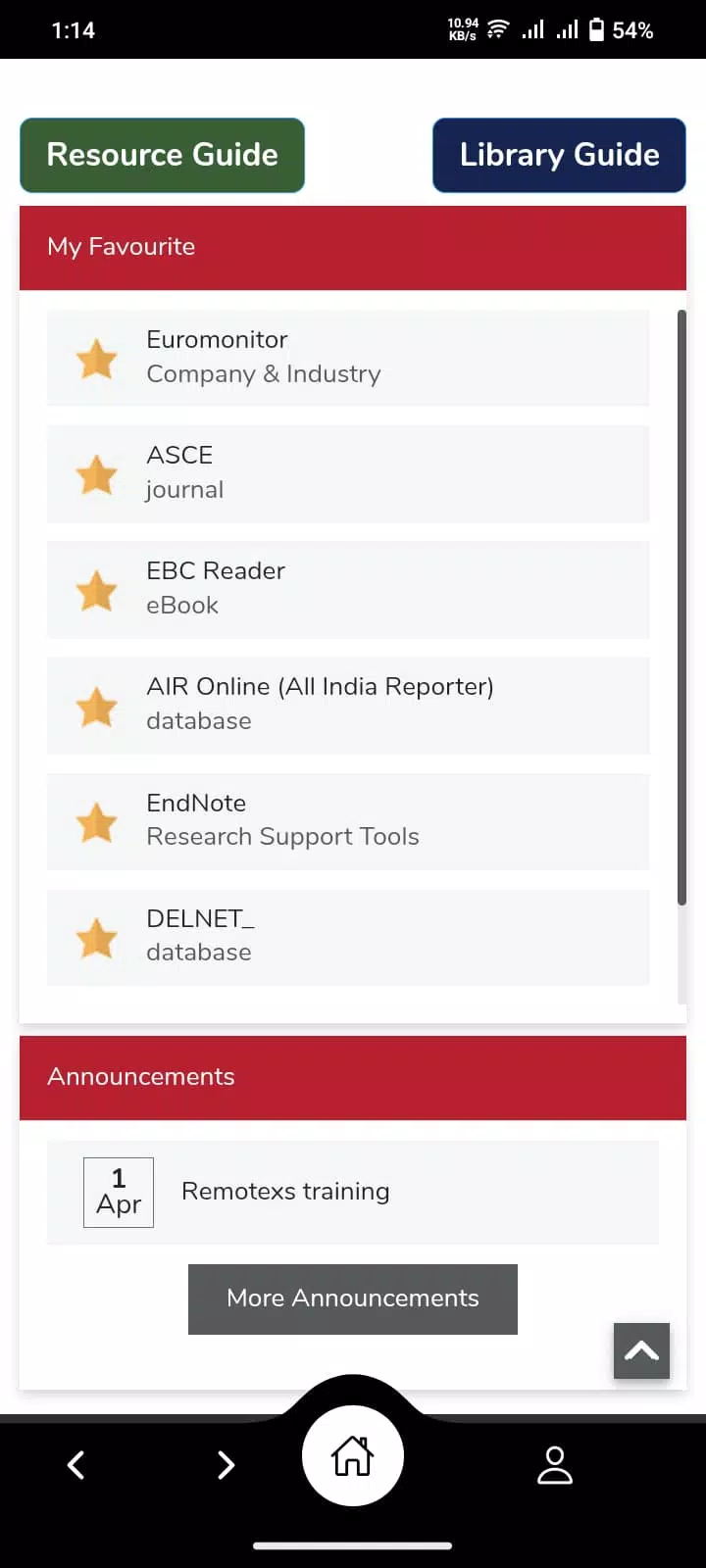The width and height of the screenshot is (706, 1568).
Task: Open EndNote Research Support Tools
Action: tap(348, 820)
